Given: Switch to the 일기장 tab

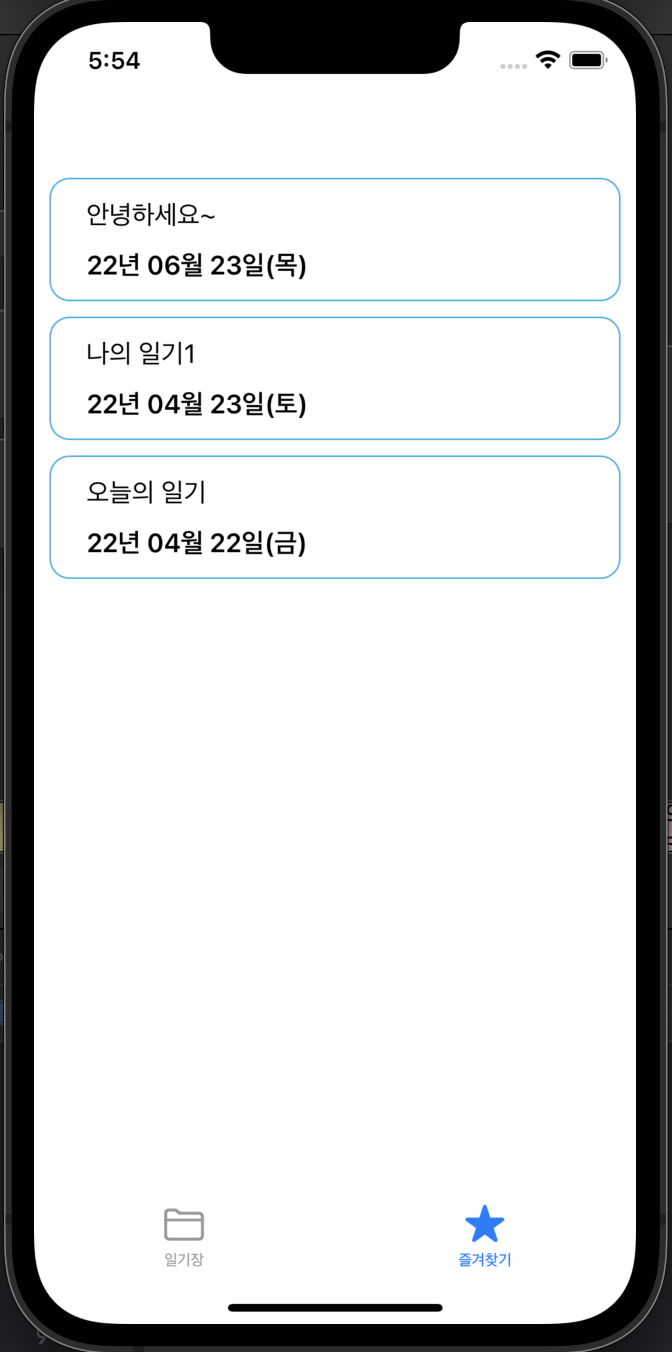Looking at the screenshot, I should coord(184,1236).
